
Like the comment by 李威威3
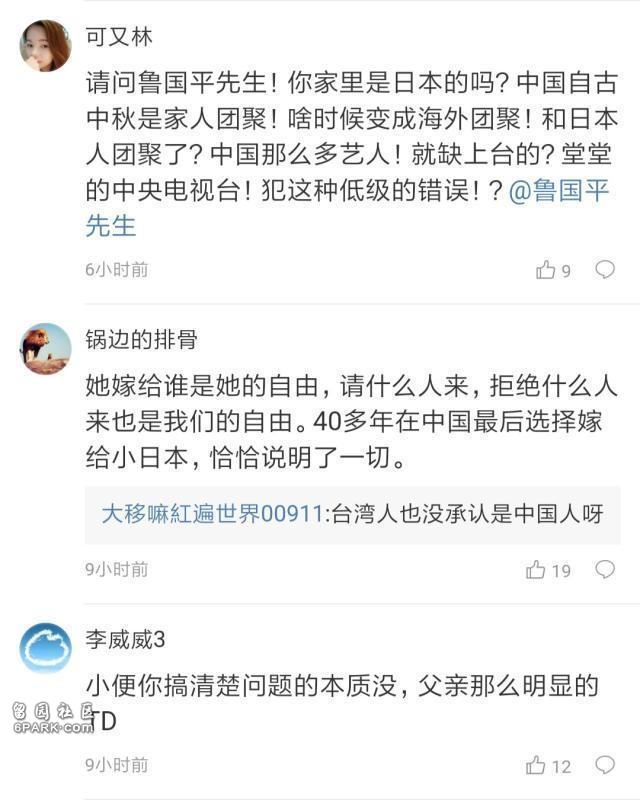pyautogui.click(x=537, y=766)
